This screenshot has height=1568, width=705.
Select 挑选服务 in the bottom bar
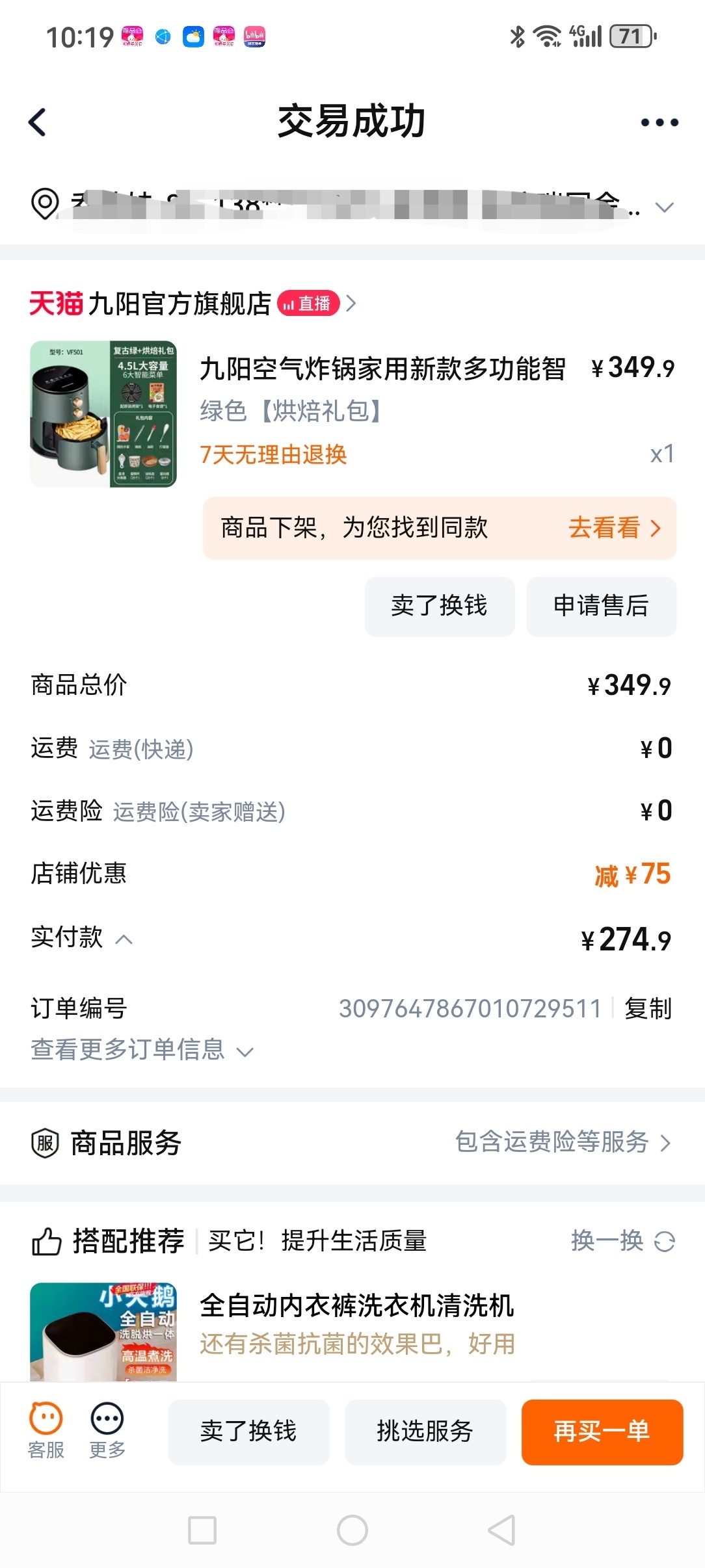point(425,1431)
